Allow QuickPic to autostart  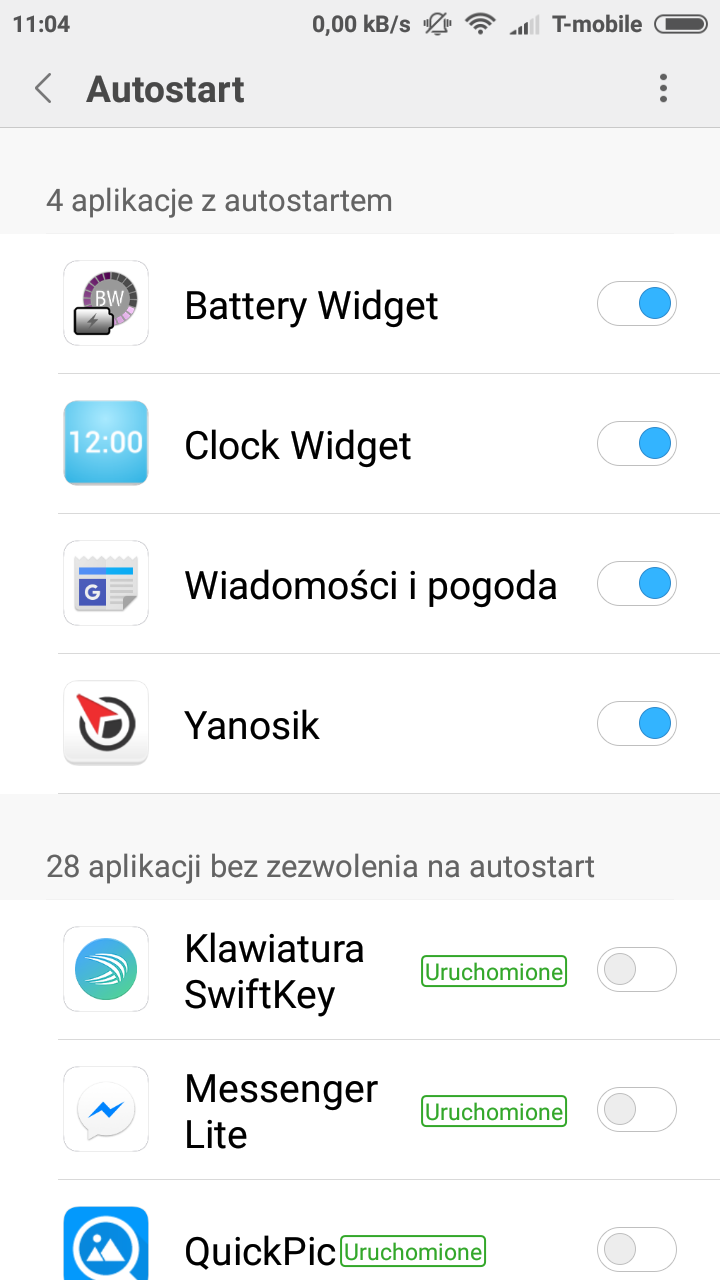coord(637,1249)
